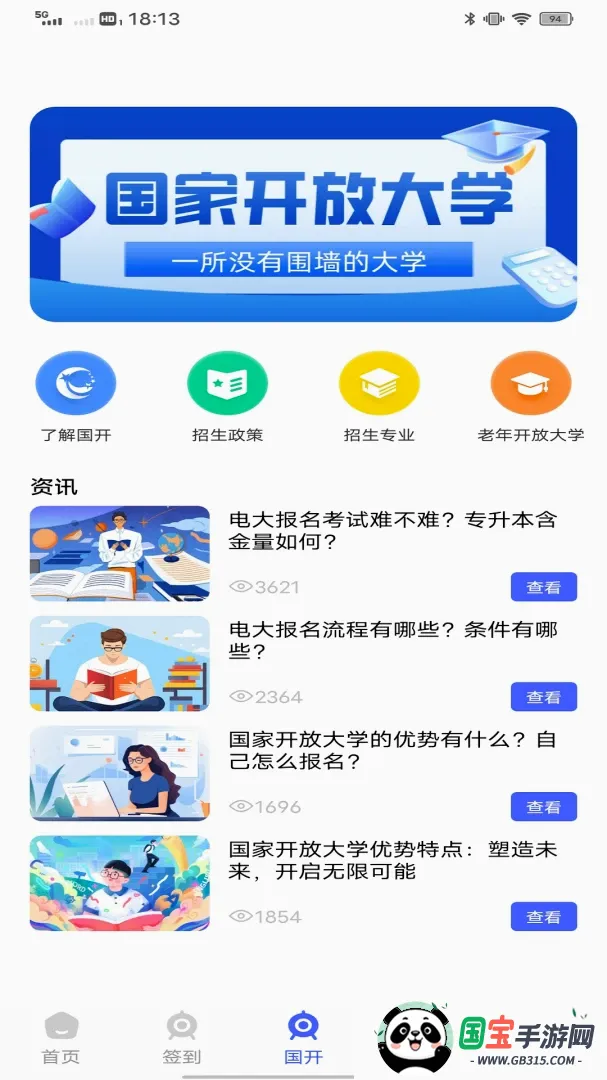Viewport: 607px width, 1080px height.
Task: Tap 查看 for 电大报名流程有哪些 article
Action: click(x=544, y=697)
